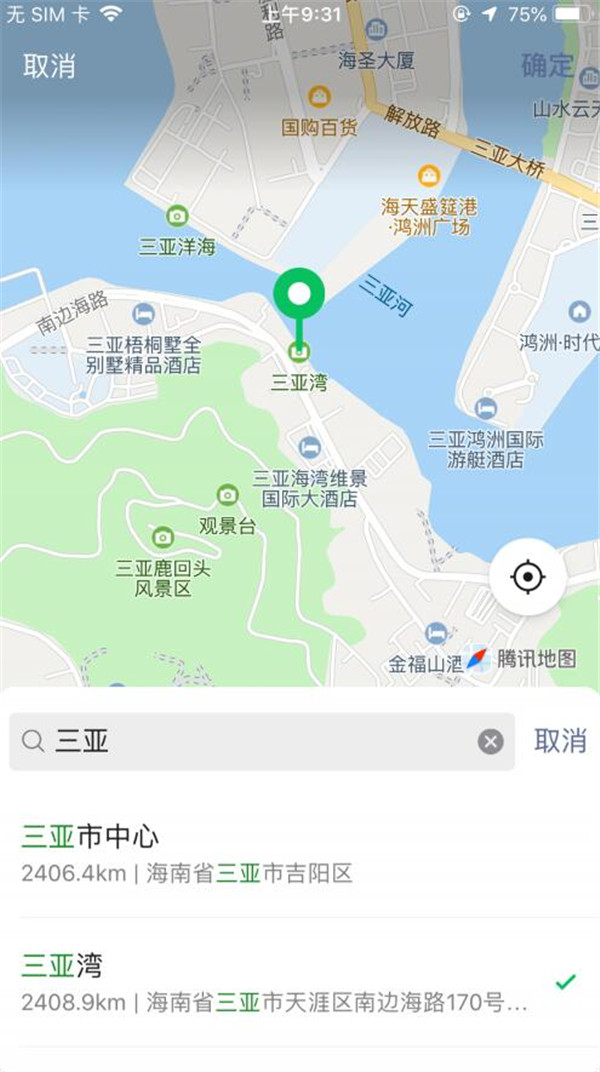Confirm the location with 确定
600x1072 pixels.
(x=548, y=66)
